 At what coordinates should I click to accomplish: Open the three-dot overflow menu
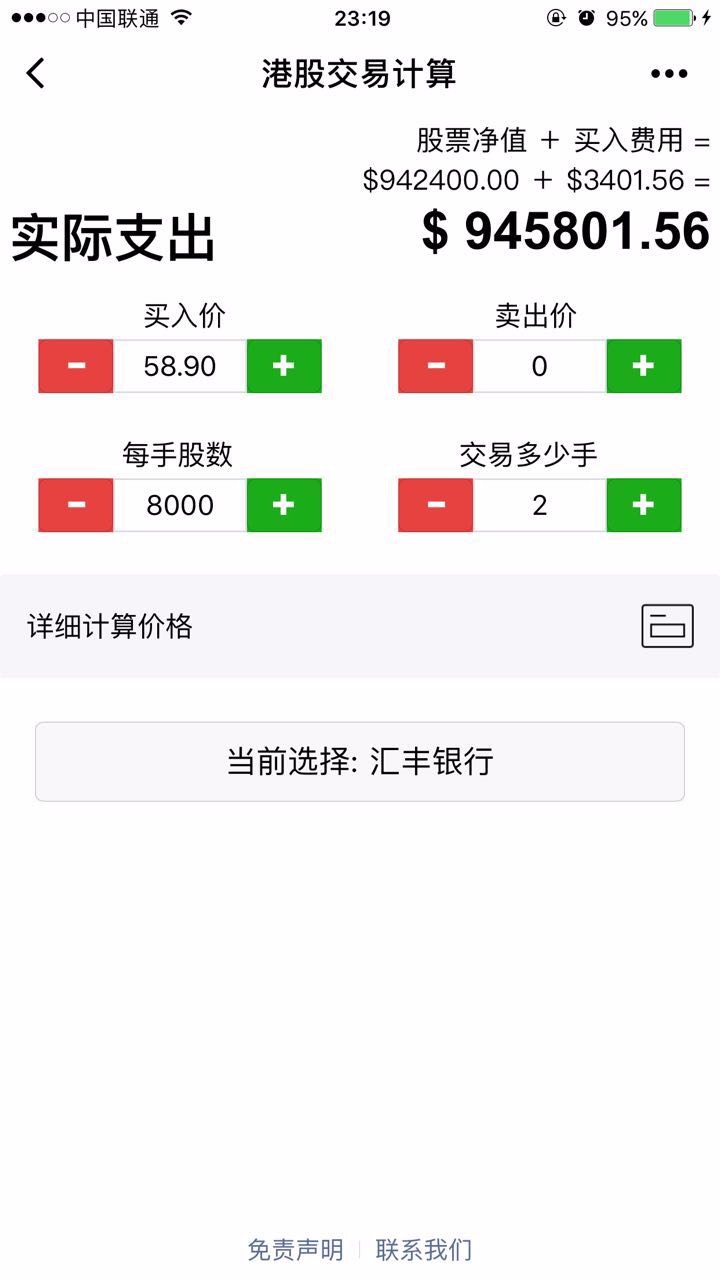tap(669, 73)
